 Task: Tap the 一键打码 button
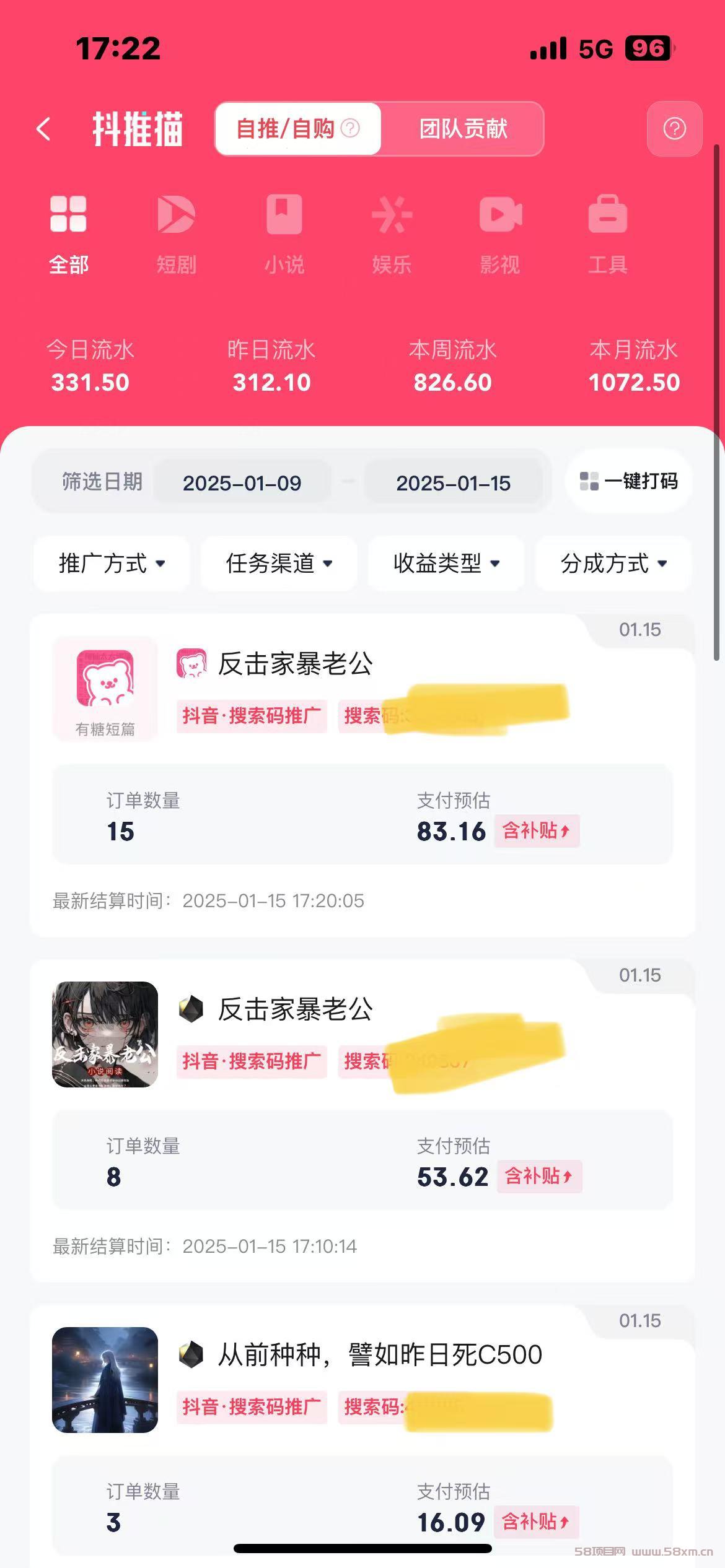click(x=628, y=481)
